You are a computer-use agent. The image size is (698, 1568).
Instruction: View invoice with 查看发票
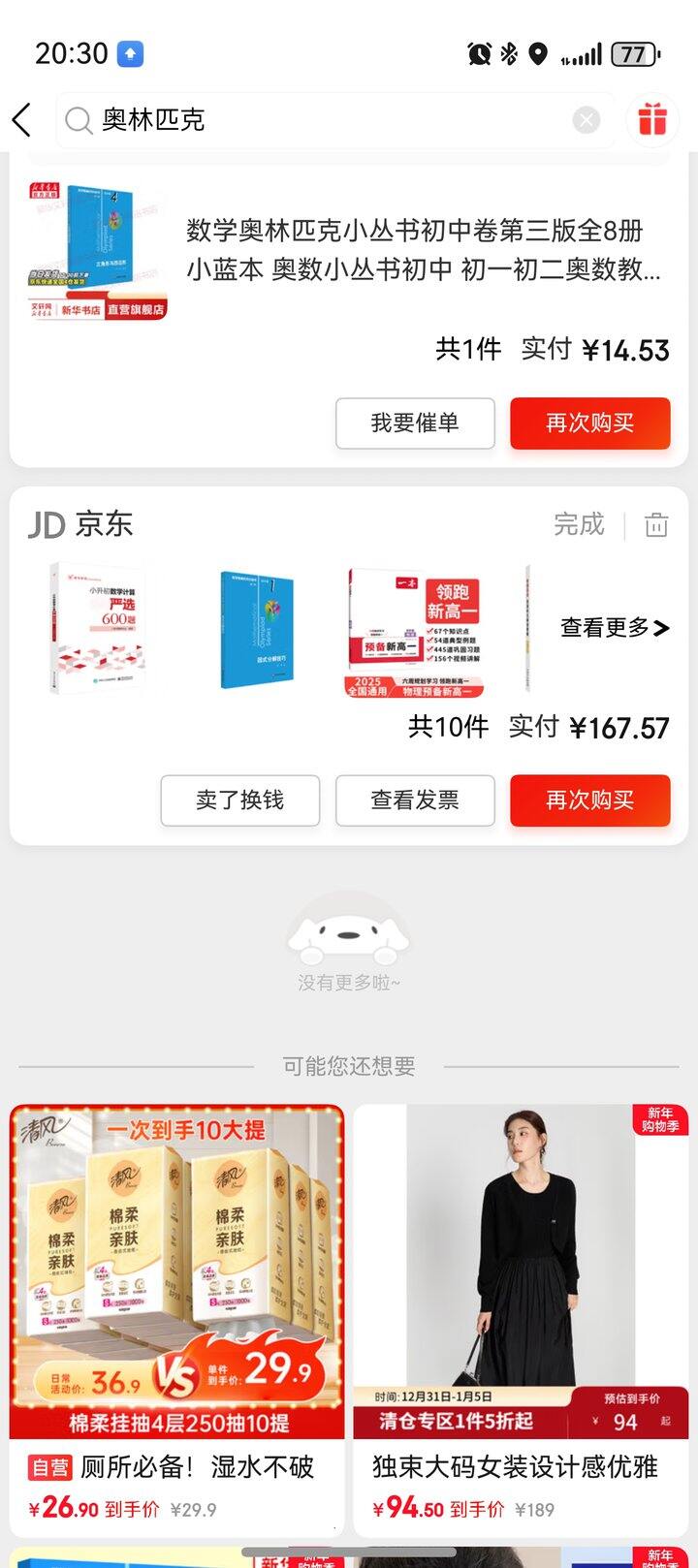pos(415,800)
